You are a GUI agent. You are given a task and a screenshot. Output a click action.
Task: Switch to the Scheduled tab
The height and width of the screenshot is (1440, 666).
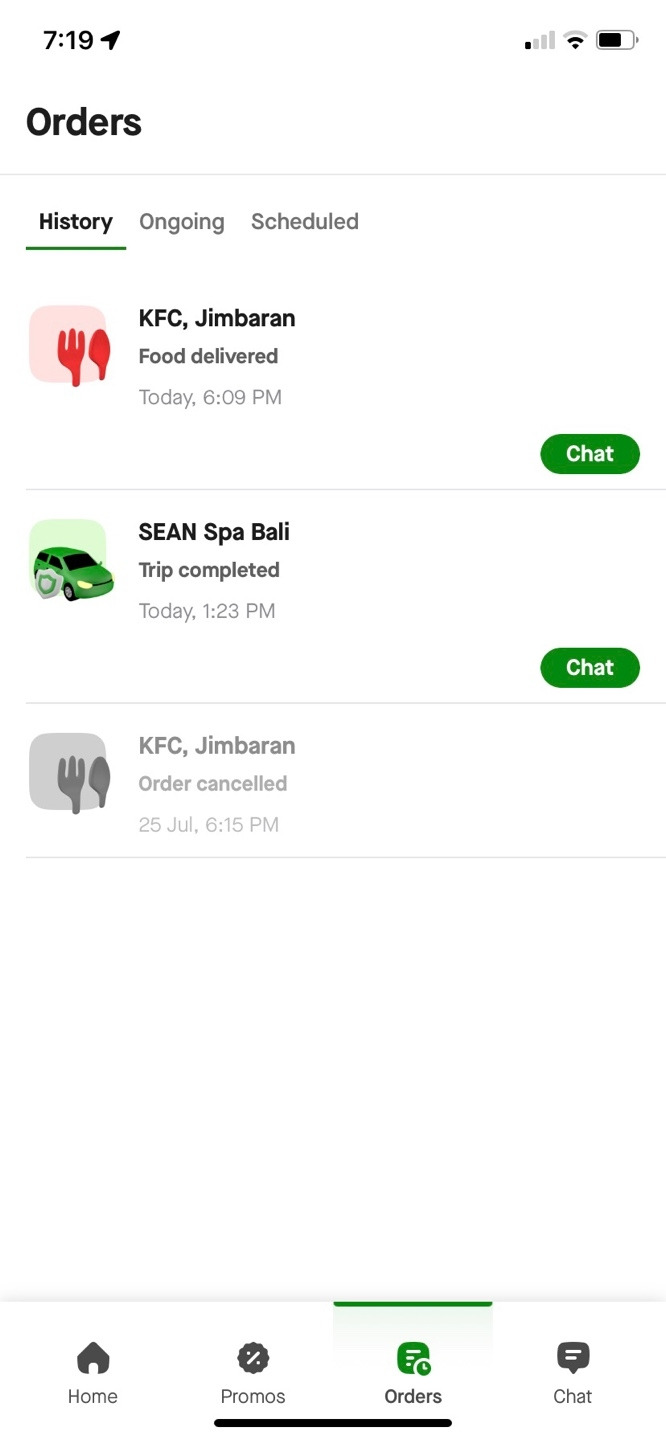pyautogui.click(x=304, y=222)
